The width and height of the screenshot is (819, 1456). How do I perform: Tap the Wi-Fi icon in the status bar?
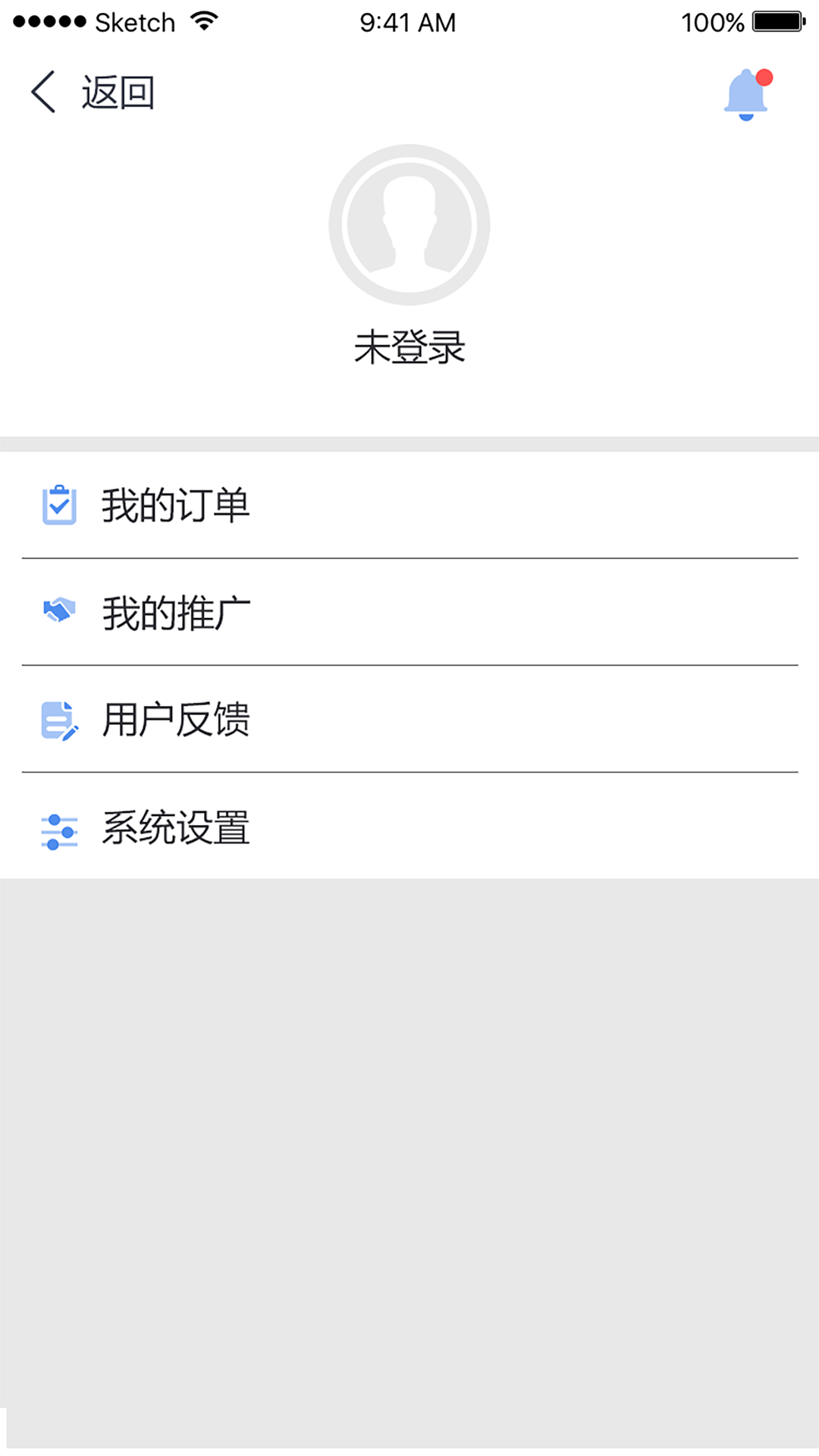pos(203,21)
